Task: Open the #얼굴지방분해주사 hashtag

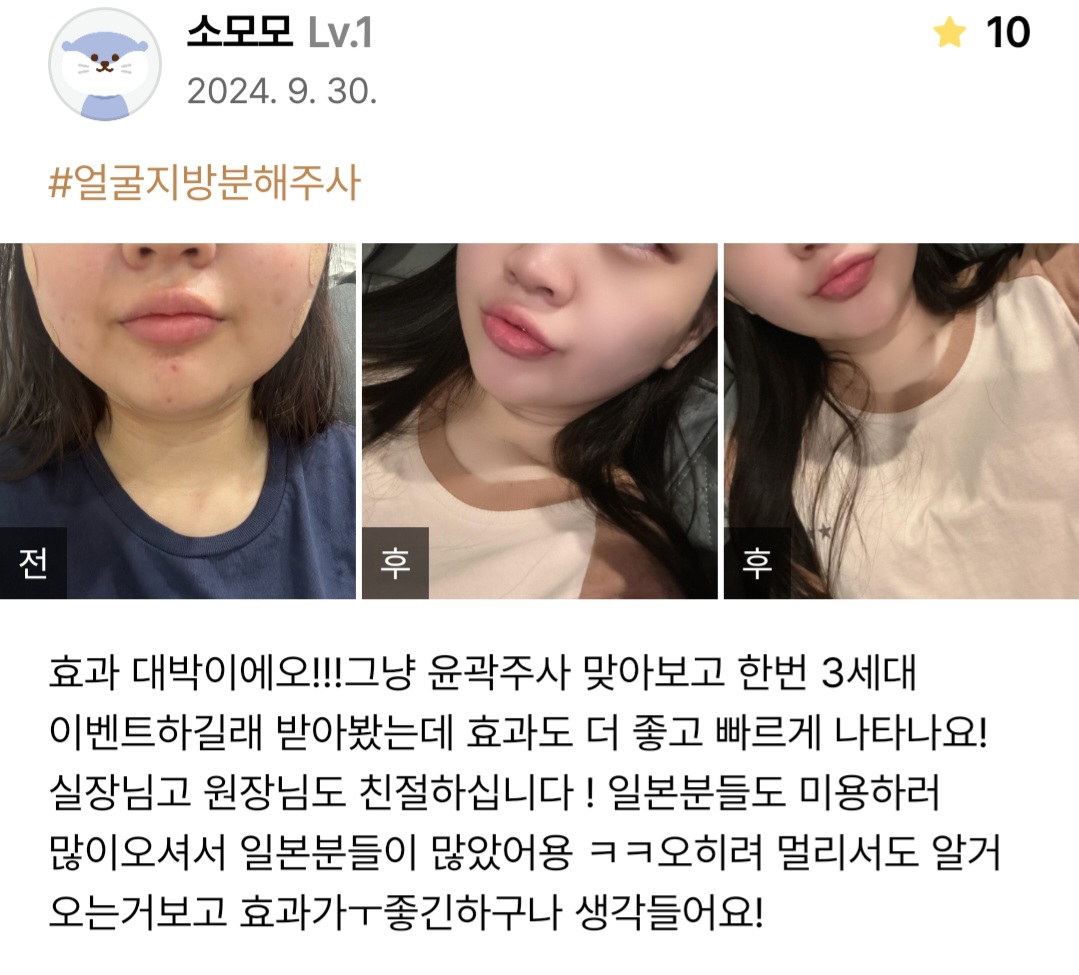Action: pyautogui.click(x=204, y=184)
